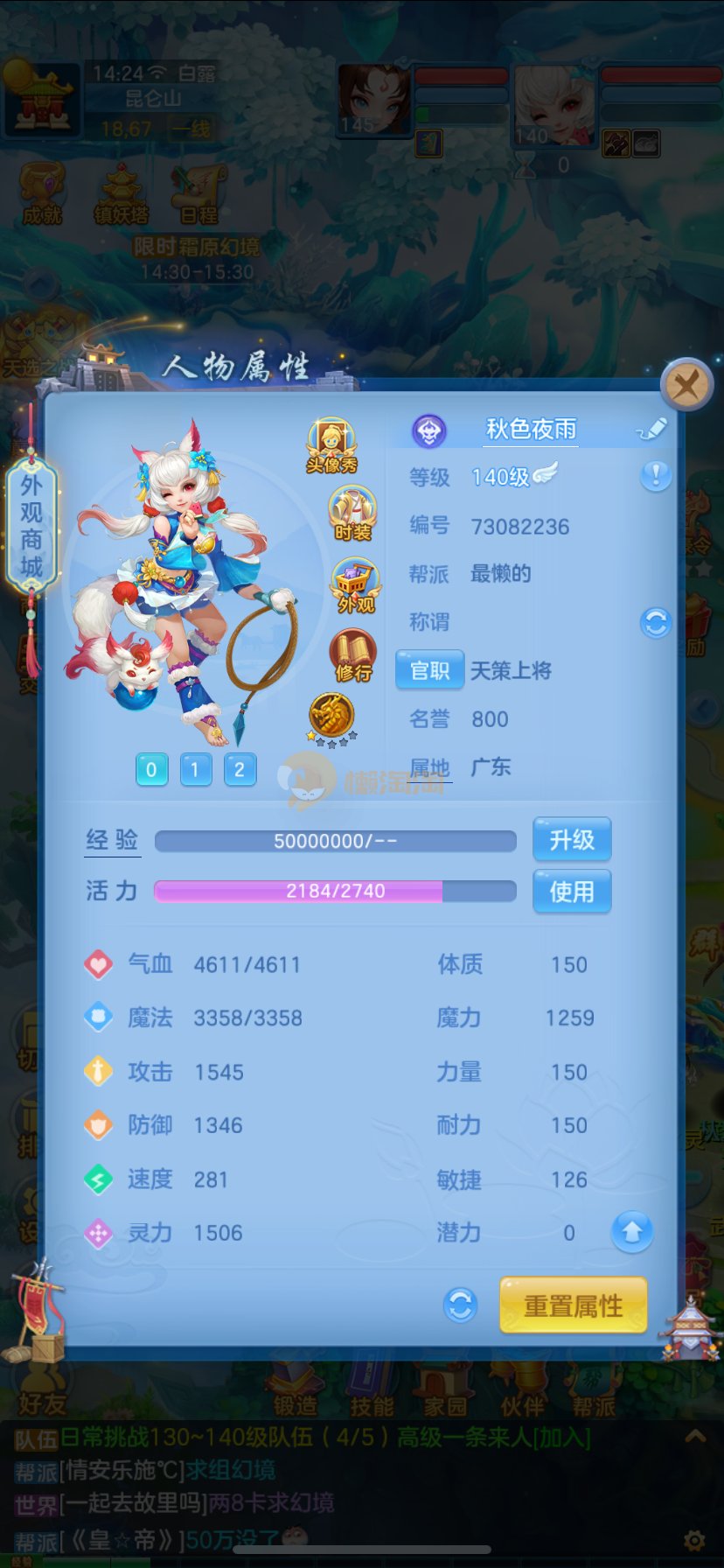Refresh the 称谓 title
Image resolution: width=724 pixels, height=1568 pixels.
tap(655, 622)
